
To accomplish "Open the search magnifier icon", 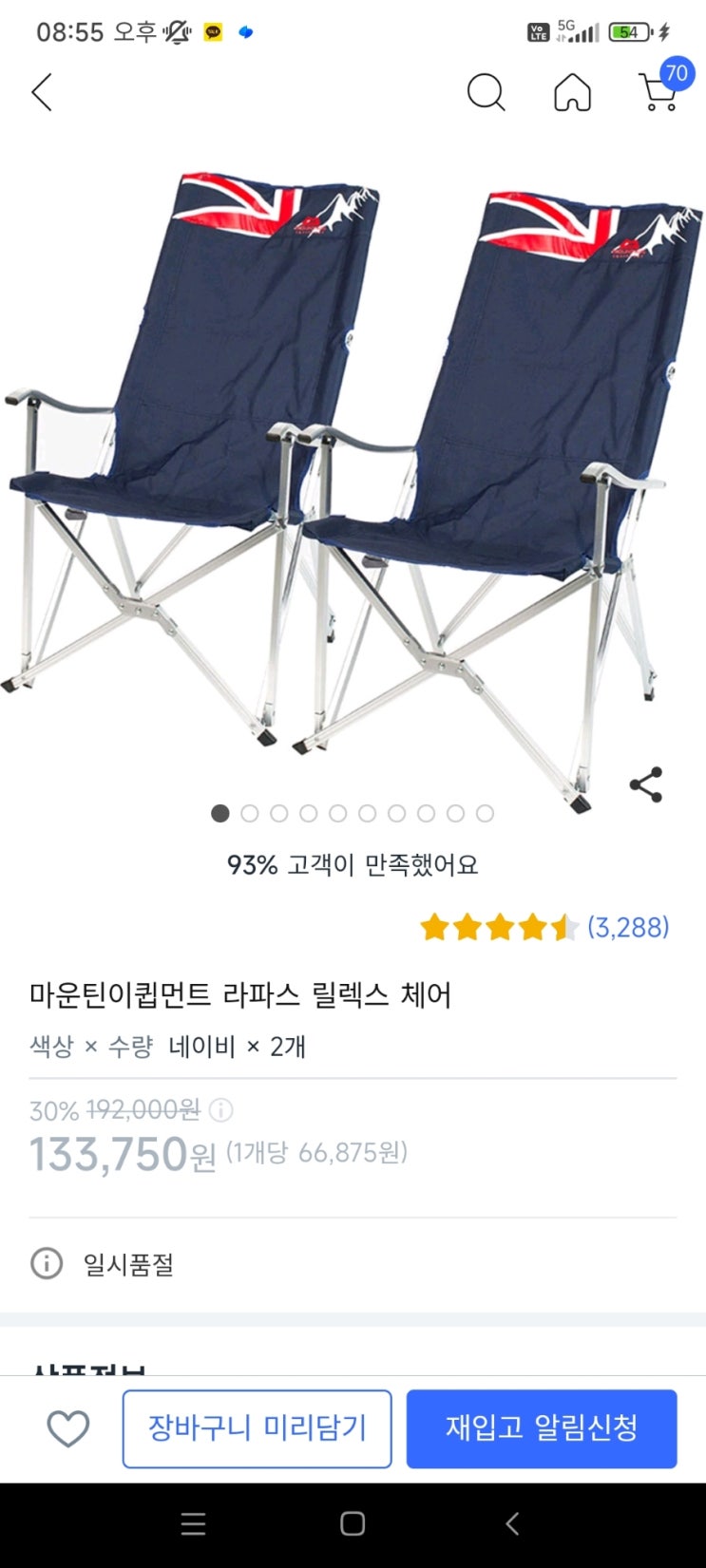I will click(486, 93).
